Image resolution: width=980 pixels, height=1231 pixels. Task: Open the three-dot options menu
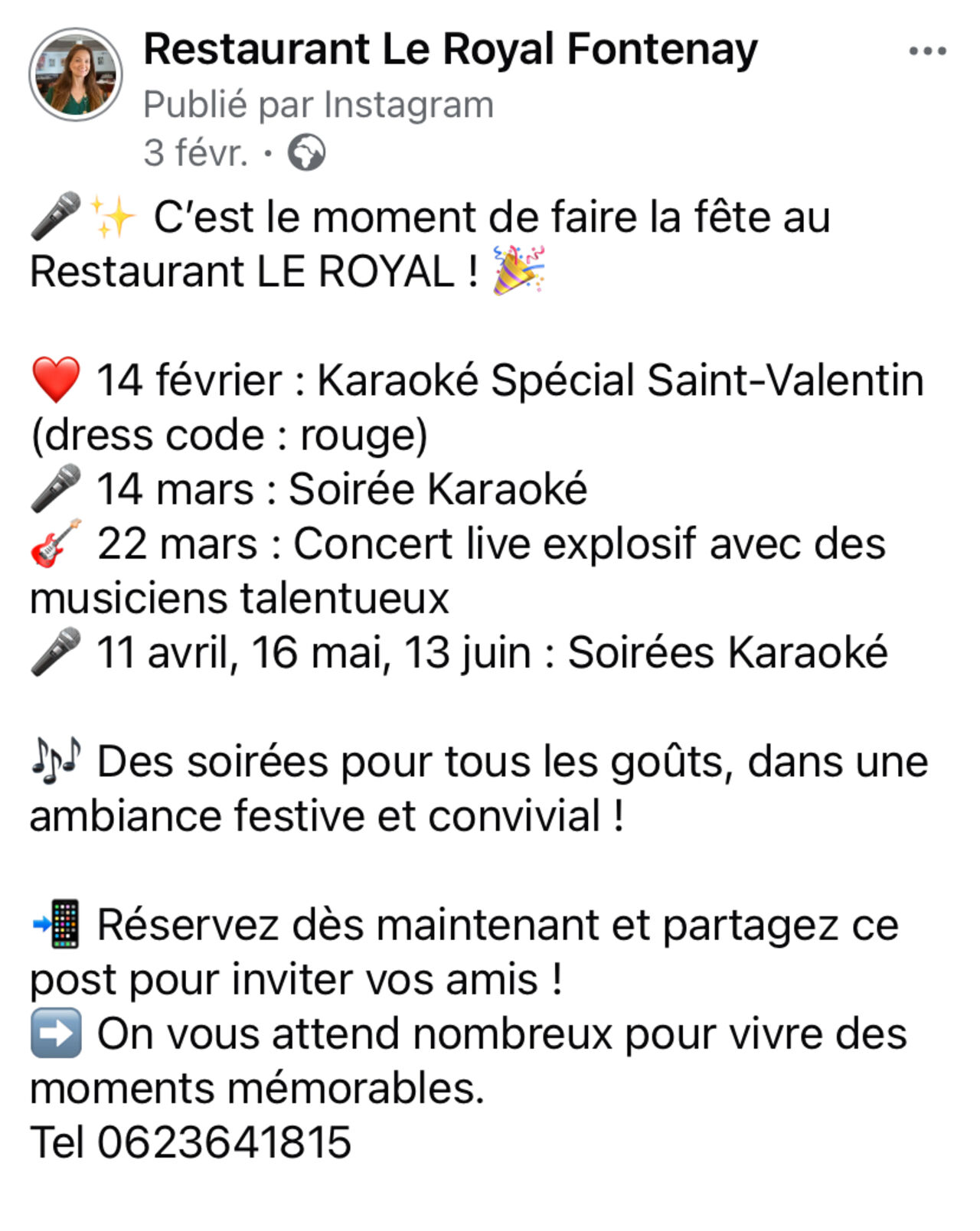pyautogui.click(x=927, y=51)
